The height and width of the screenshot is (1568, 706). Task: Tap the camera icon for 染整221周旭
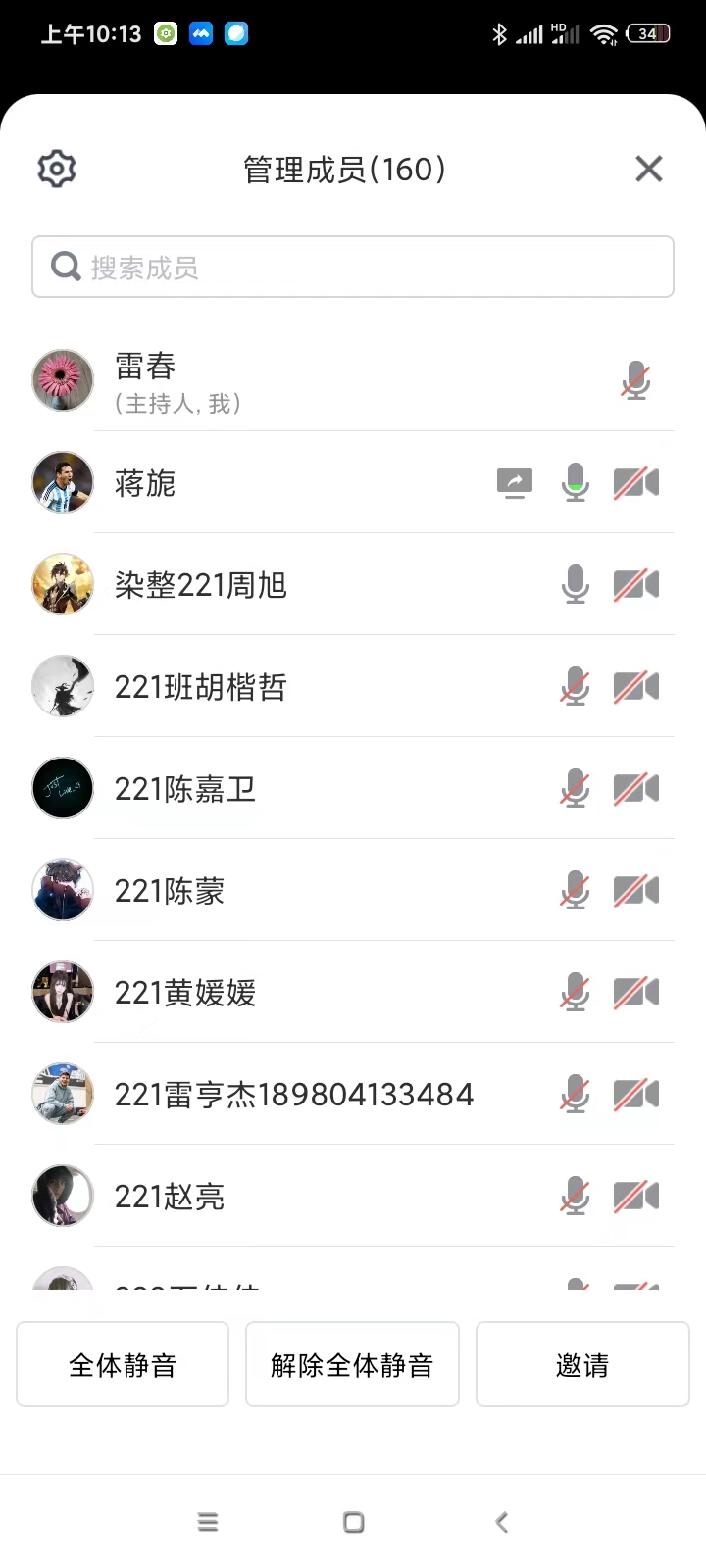[636, 585]
